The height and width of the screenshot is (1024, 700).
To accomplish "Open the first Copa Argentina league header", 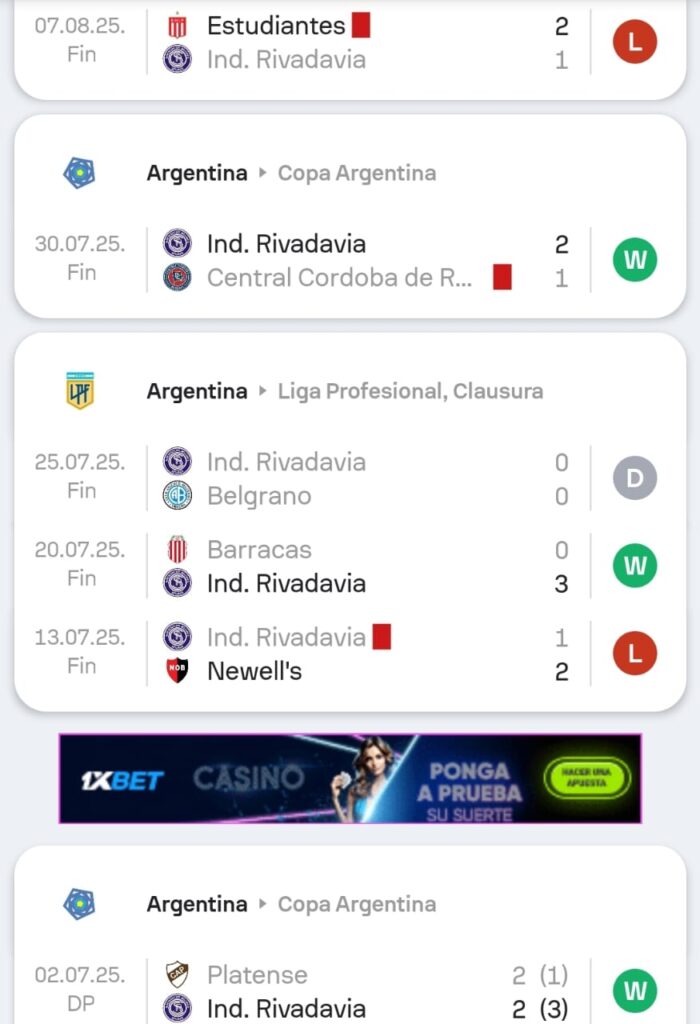I will (x=350, y=173).
